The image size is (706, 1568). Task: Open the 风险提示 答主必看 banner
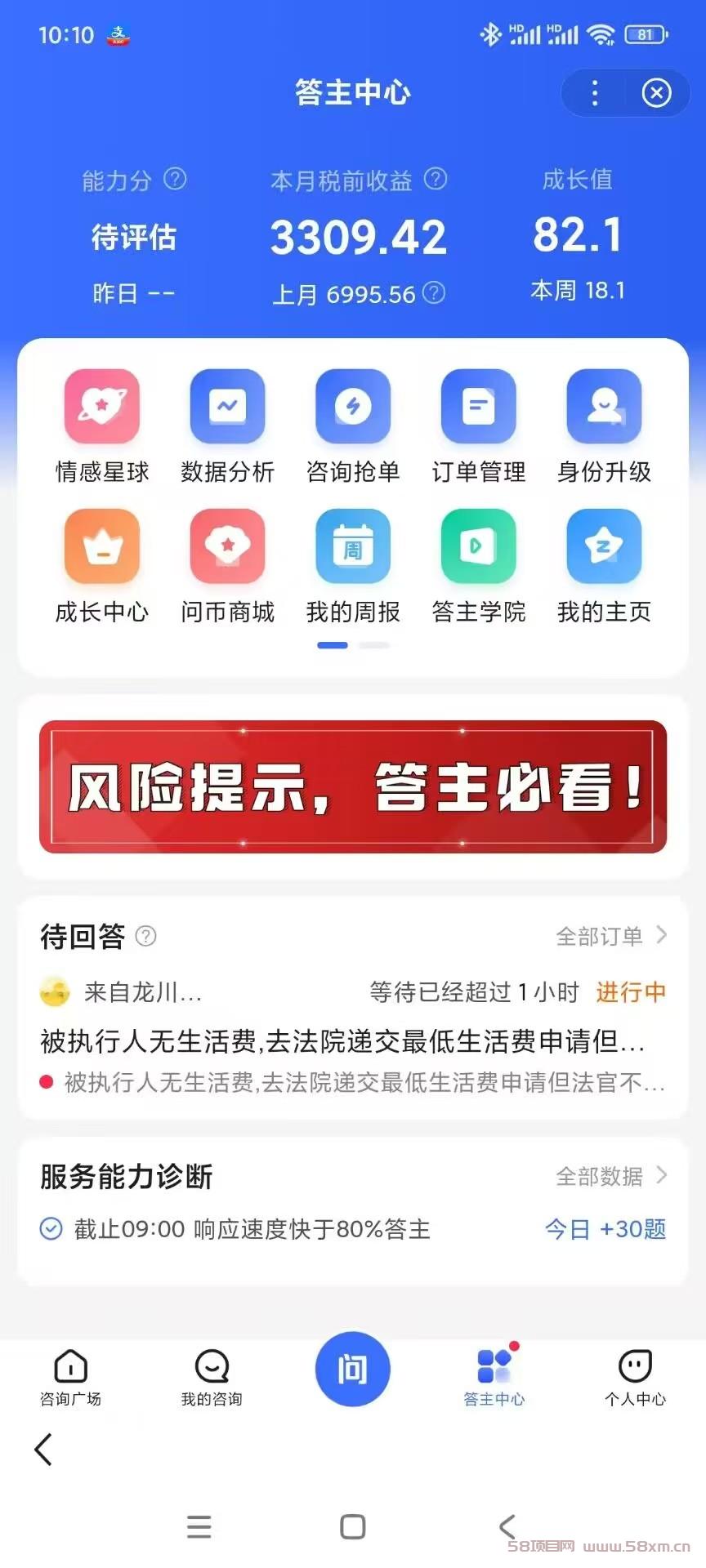pos(353,786)
